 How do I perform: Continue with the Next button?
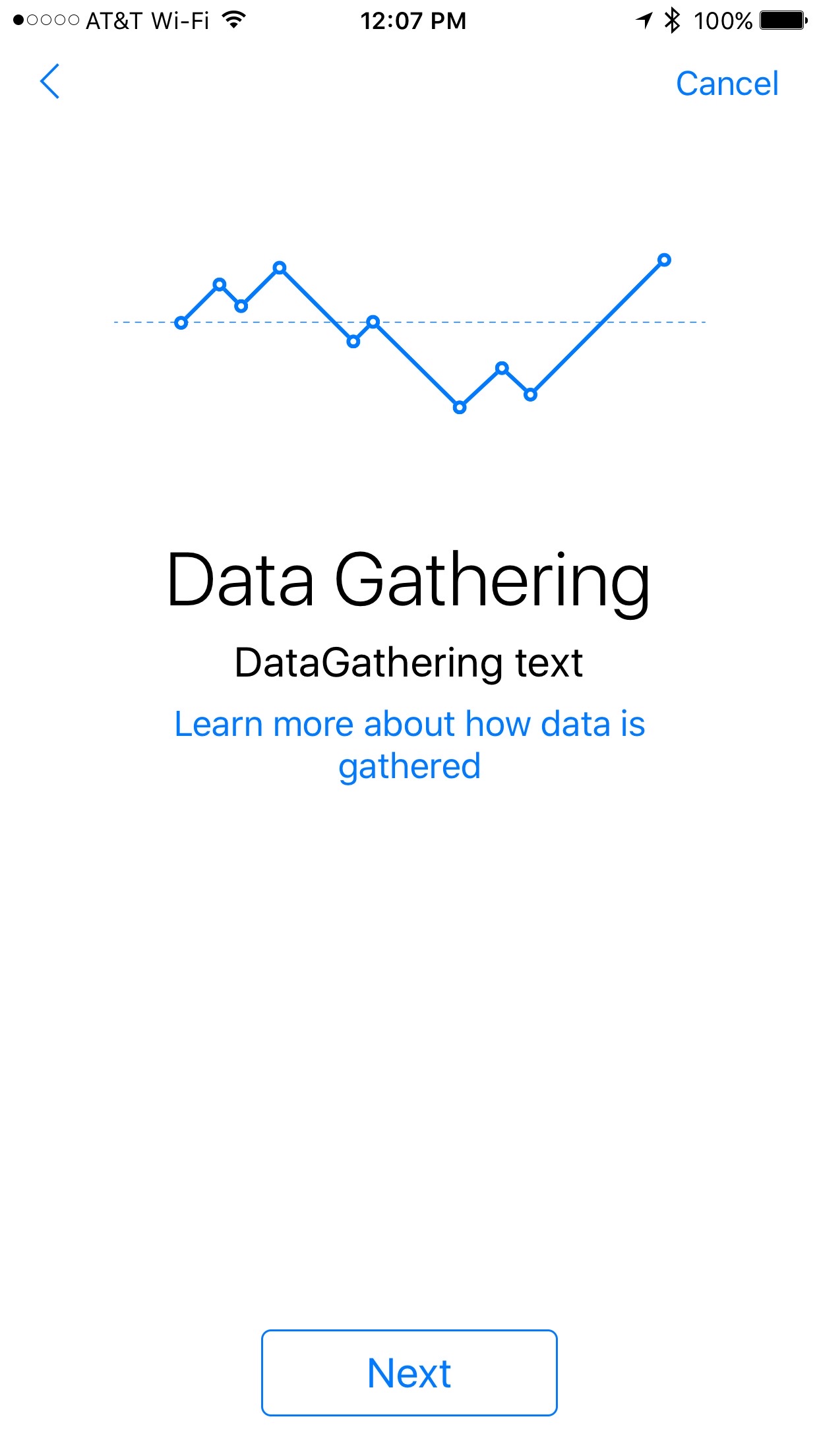point(409,1372)
